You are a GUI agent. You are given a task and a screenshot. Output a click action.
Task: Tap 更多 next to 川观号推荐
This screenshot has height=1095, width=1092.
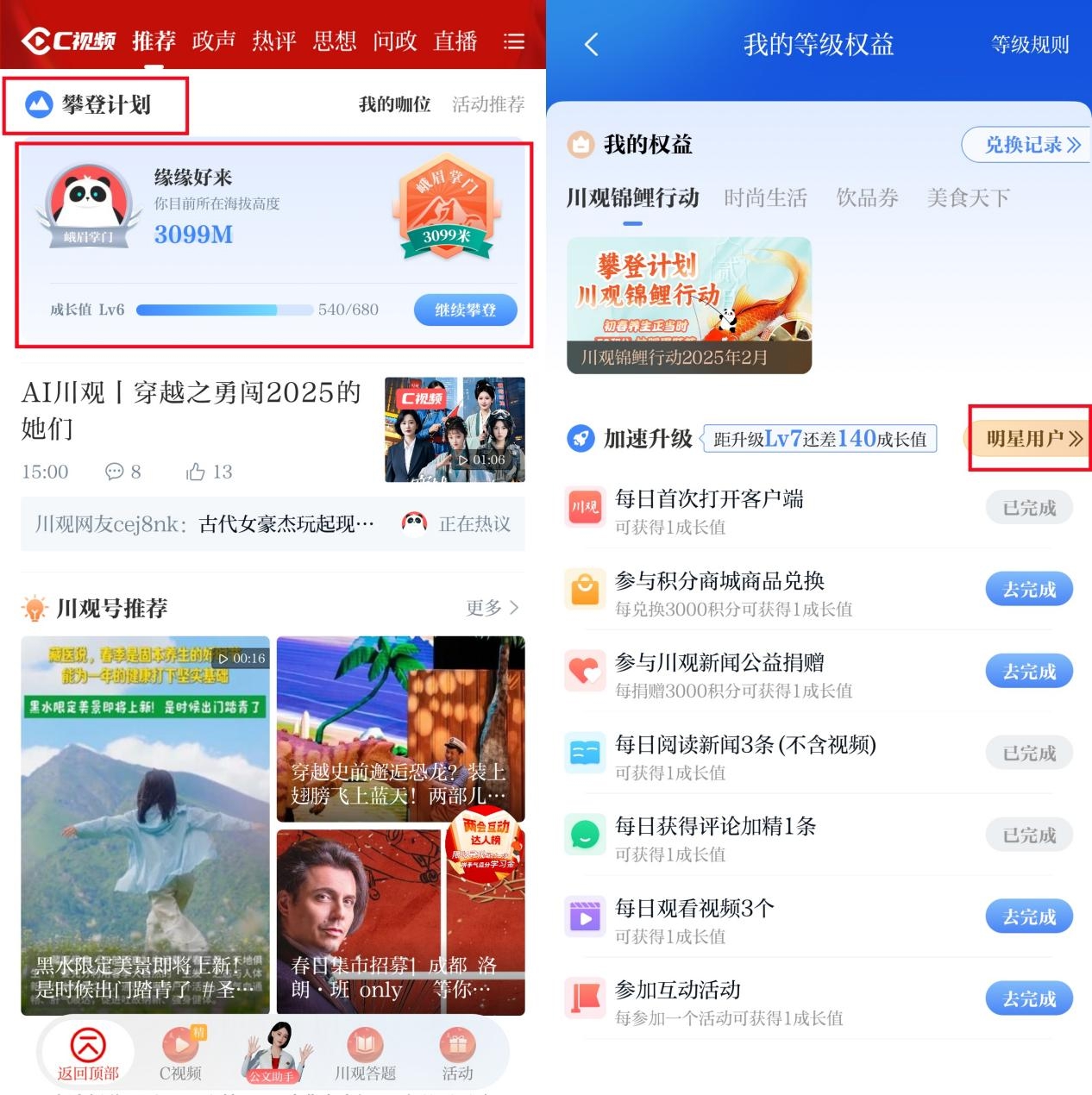pyautogui.click(x=493, y=608)
